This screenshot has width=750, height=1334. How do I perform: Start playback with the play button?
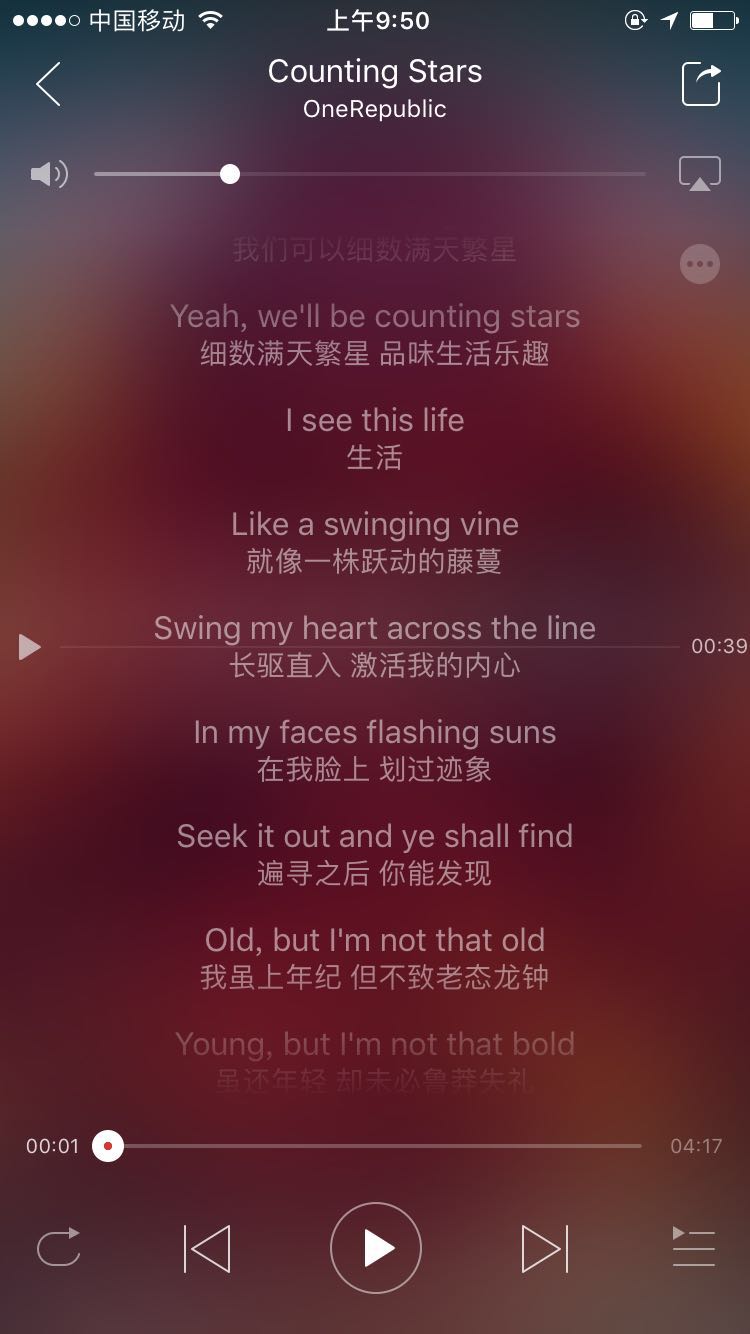(x=375, y=1248)
